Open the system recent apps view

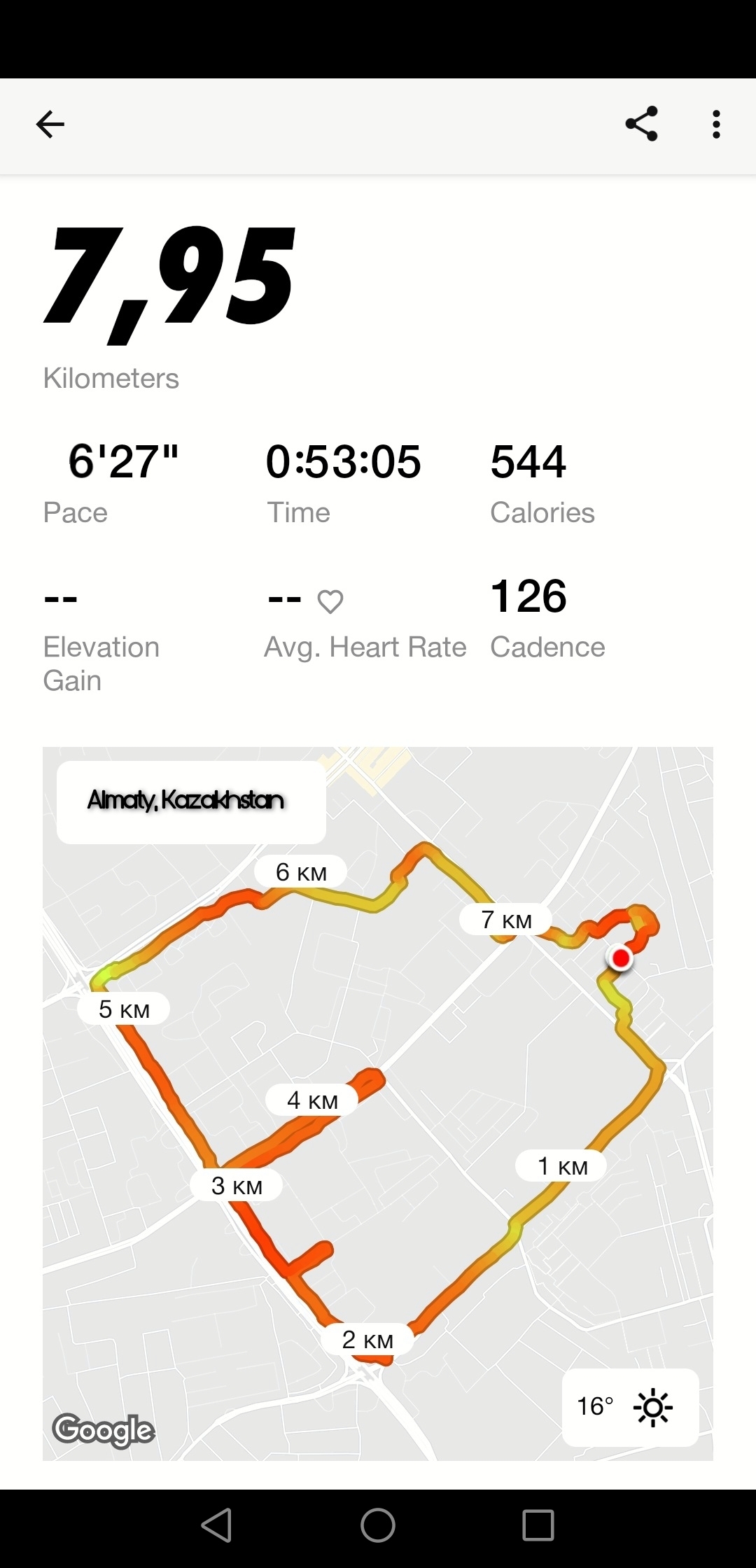(x=538, y=1525)
